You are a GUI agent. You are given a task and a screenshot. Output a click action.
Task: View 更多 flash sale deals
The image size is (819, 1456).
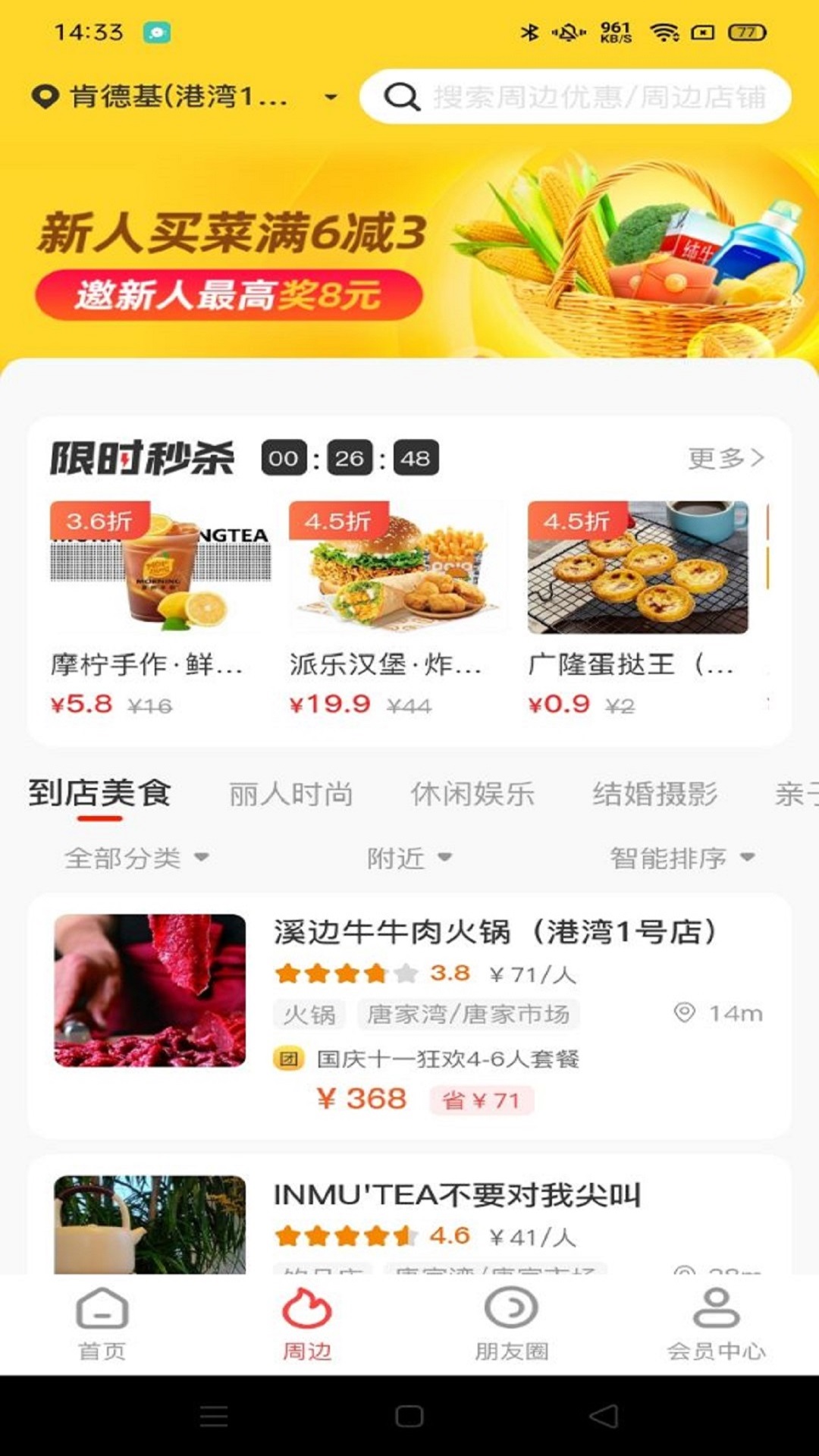click(x=725, y=458)
